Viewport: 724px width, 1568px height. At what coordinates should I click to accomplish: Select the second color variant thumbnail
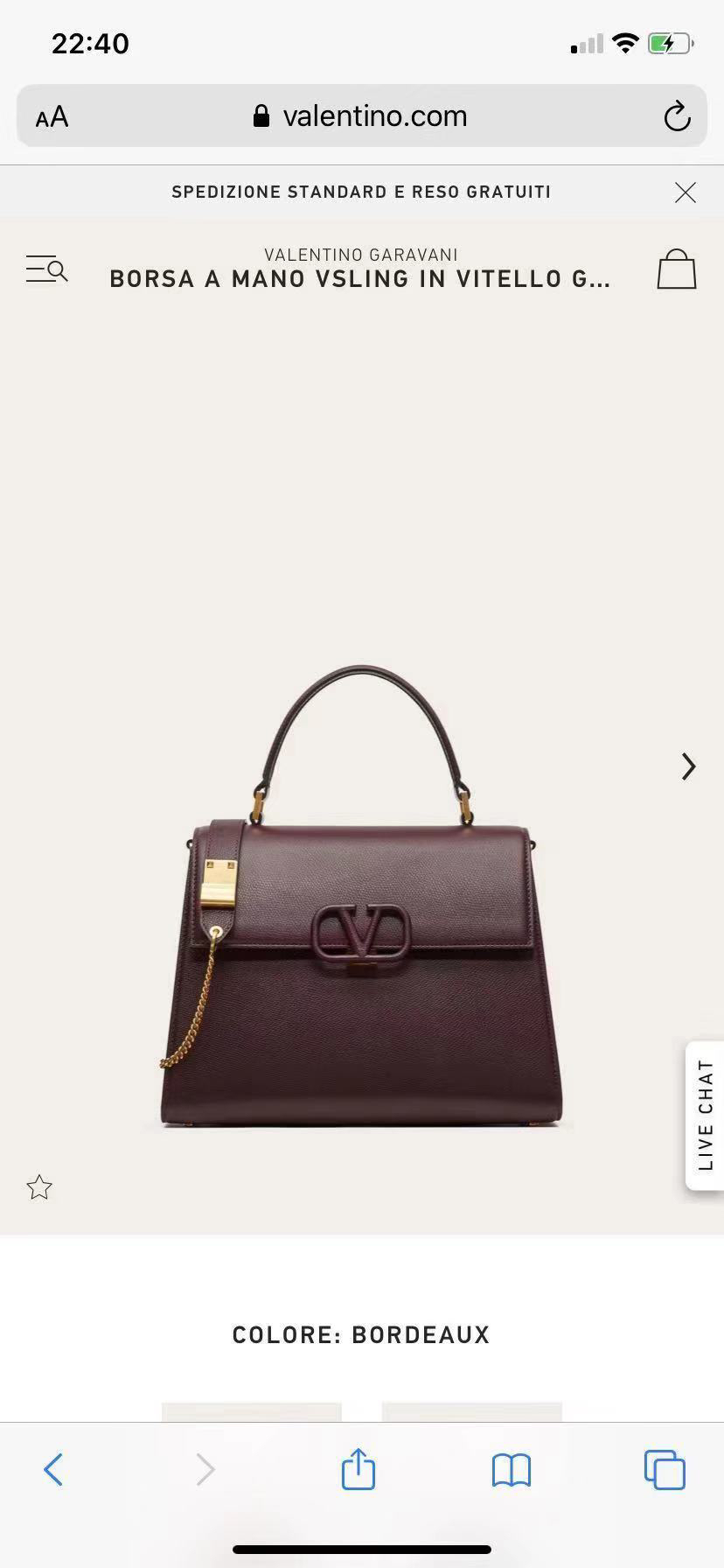(x=472, y=1411)
